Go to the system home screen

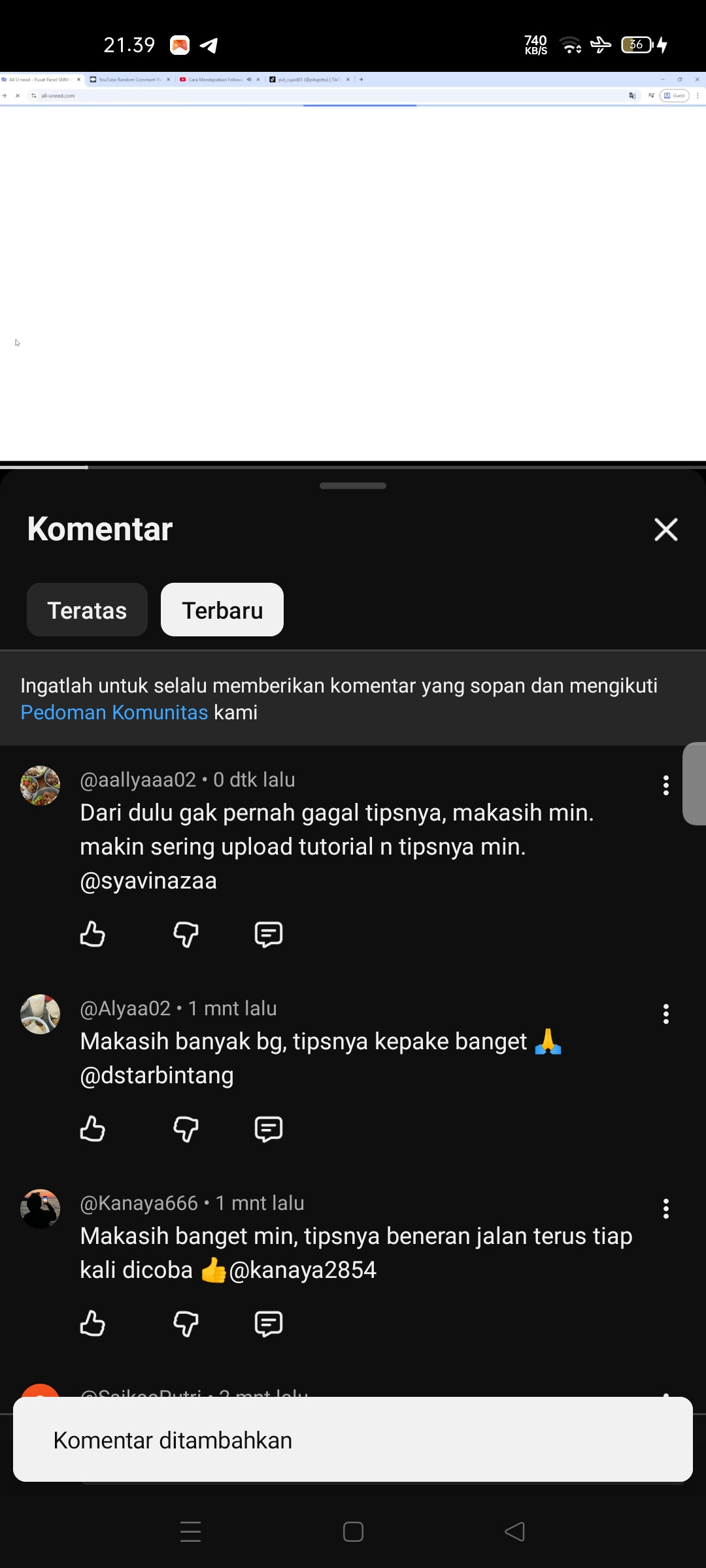(x=353, y=1531)
